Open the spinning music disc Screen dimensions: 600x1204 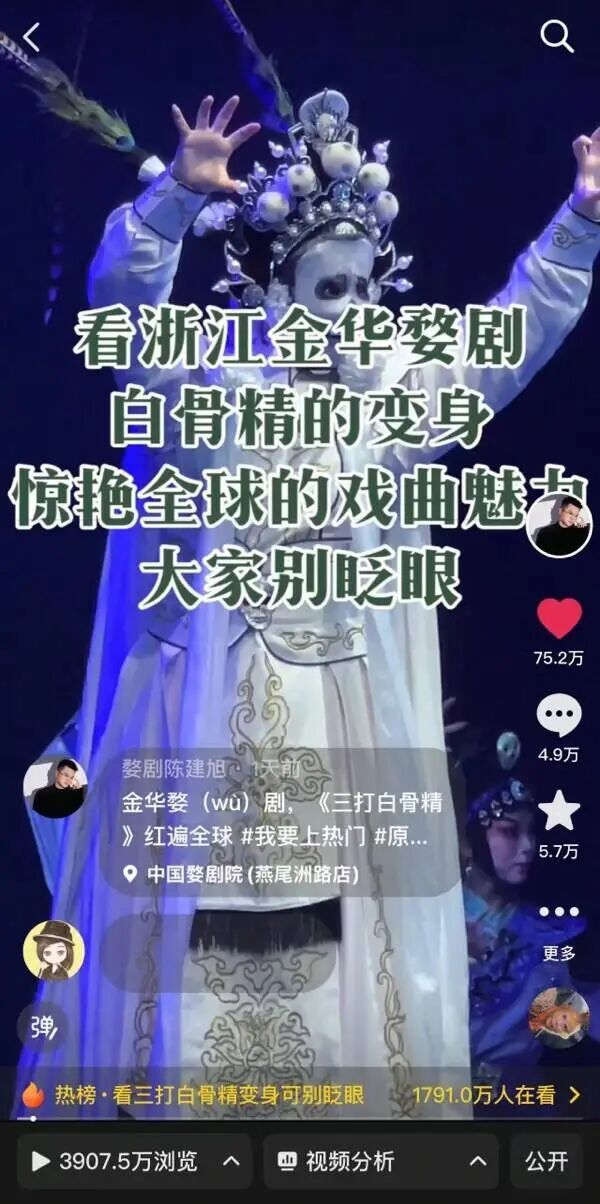[x=559, y=1016]
